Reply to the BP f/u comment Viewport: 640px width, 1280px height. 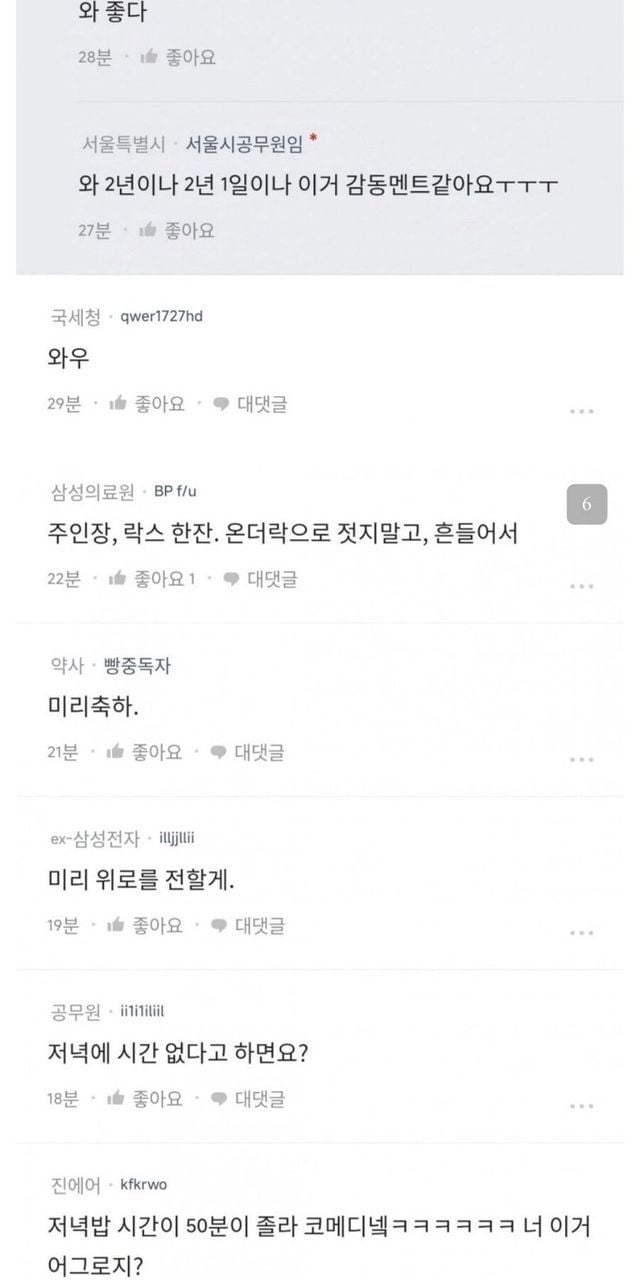261,578
